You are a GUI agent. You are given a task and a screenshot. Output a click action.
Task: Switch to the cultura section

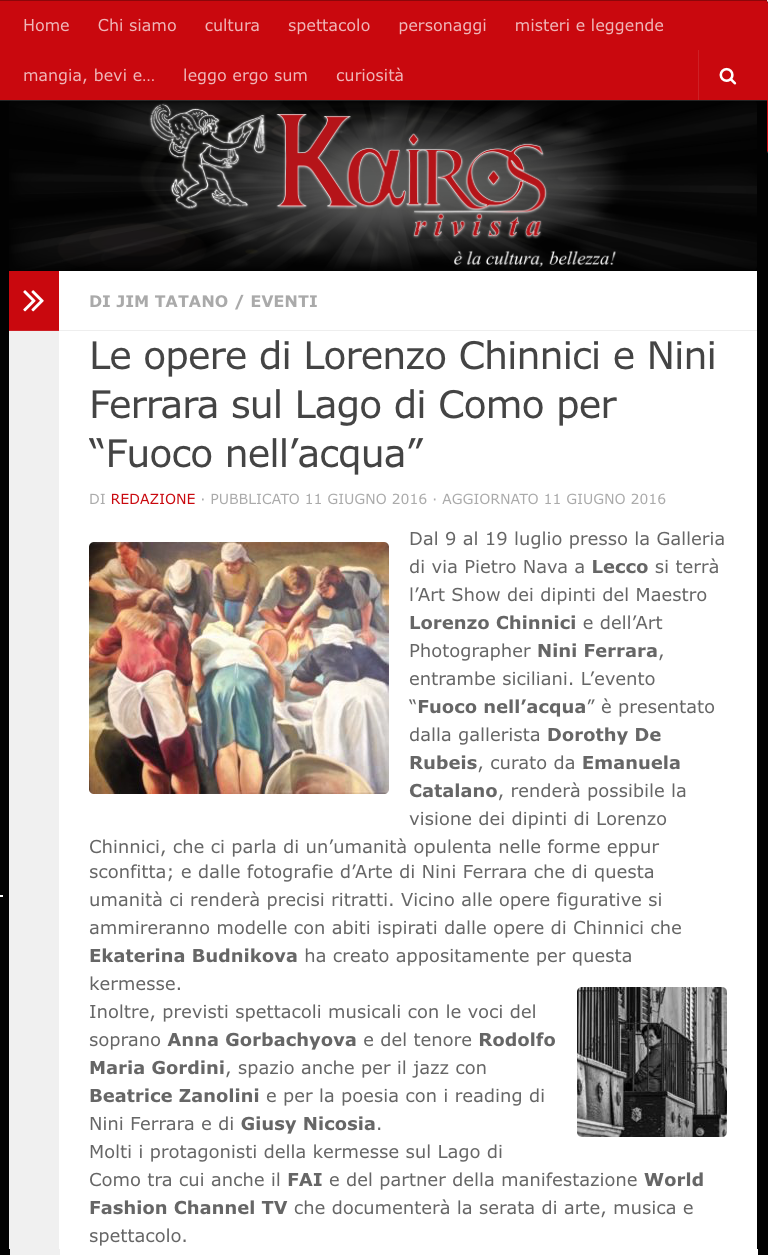pos(232,25)
